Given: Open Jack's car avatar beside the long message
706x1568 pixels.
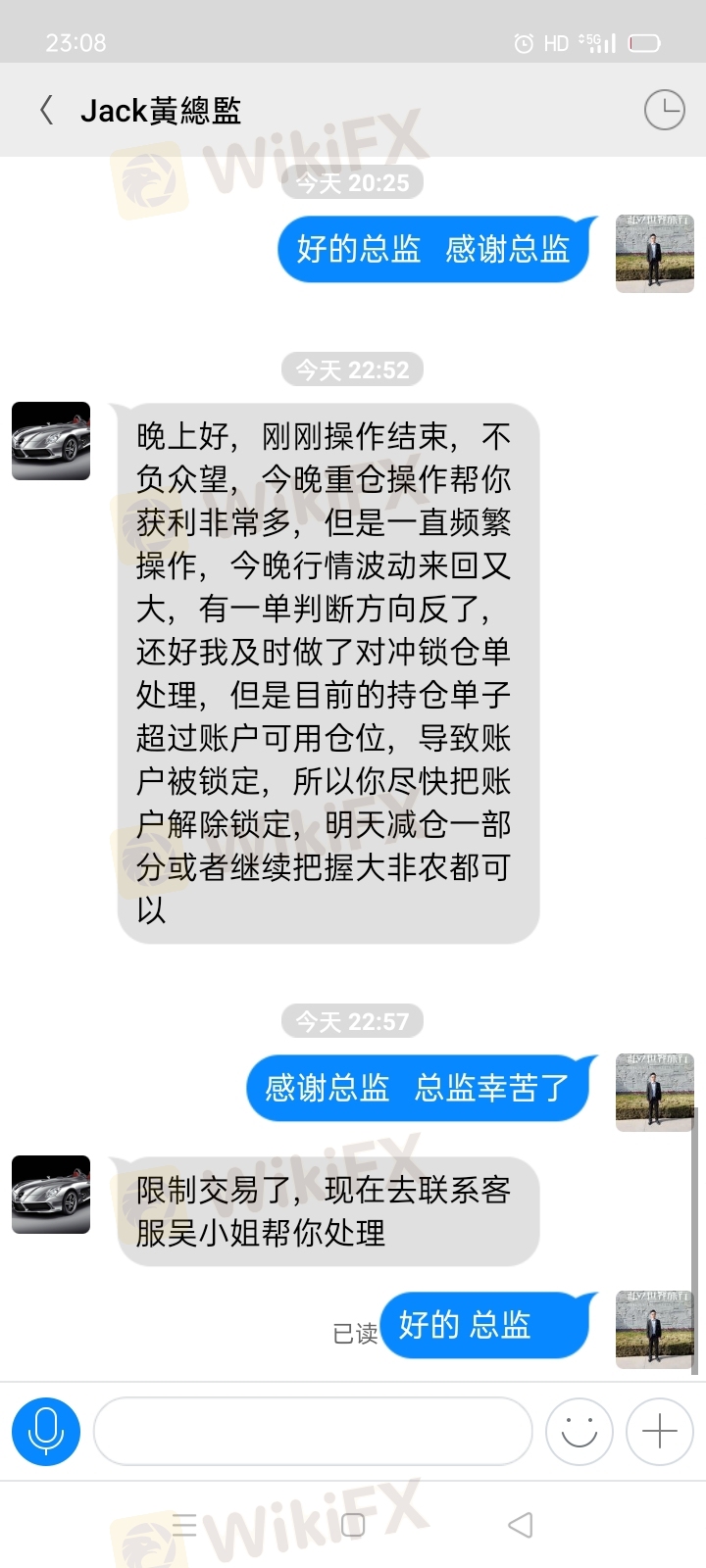Looking at the screenshot, I should (51, 441).
